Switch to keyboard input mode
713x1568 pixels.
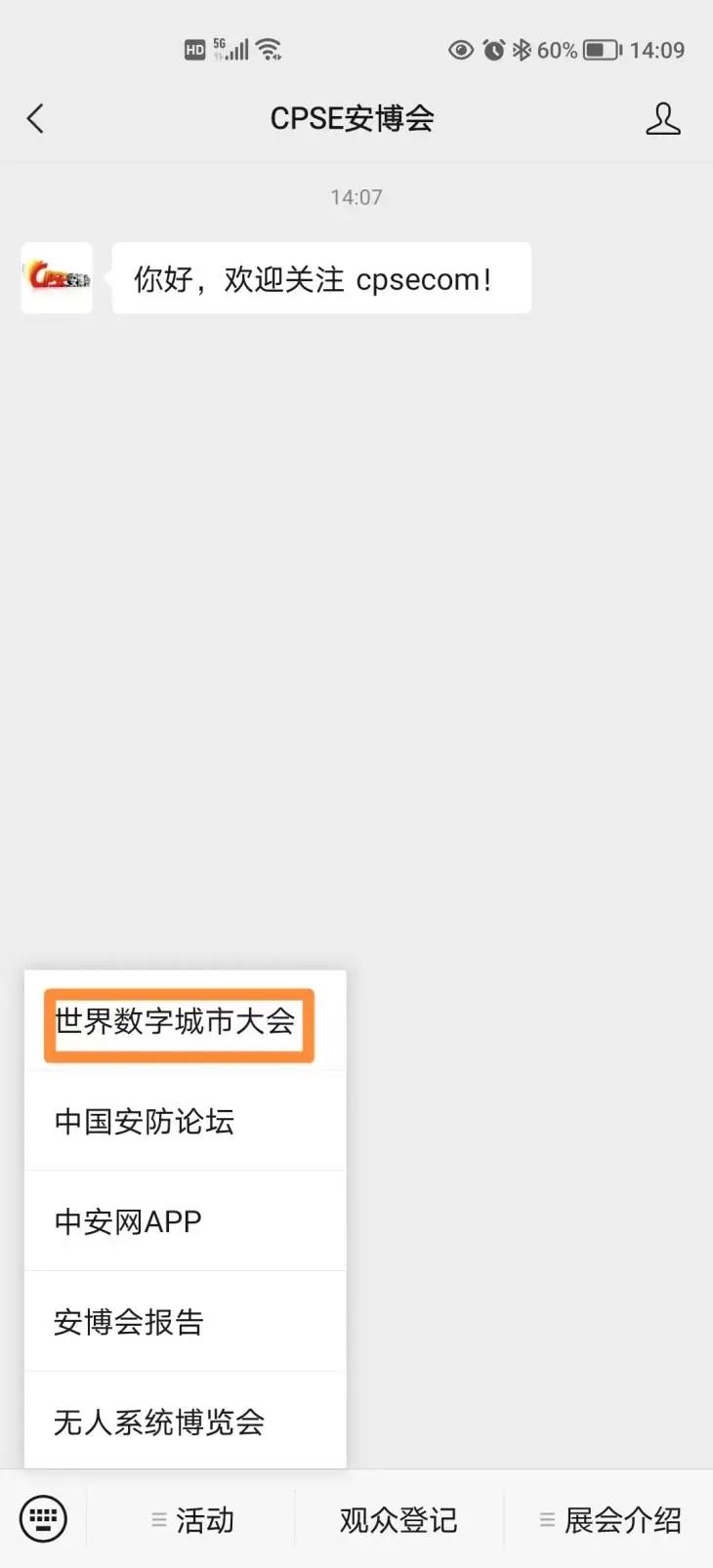coord(43,1519)
